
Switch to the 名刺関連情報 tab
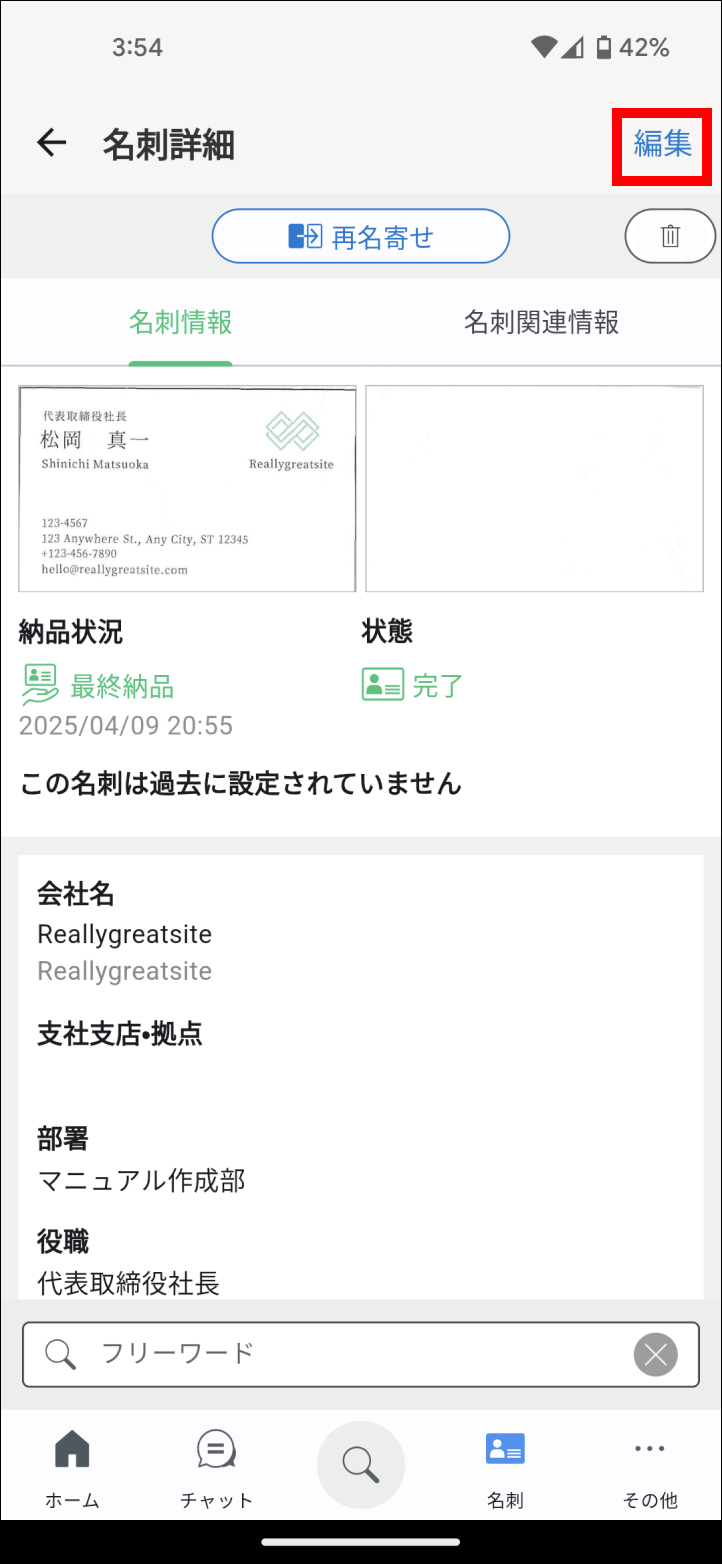tap(541, 322)
